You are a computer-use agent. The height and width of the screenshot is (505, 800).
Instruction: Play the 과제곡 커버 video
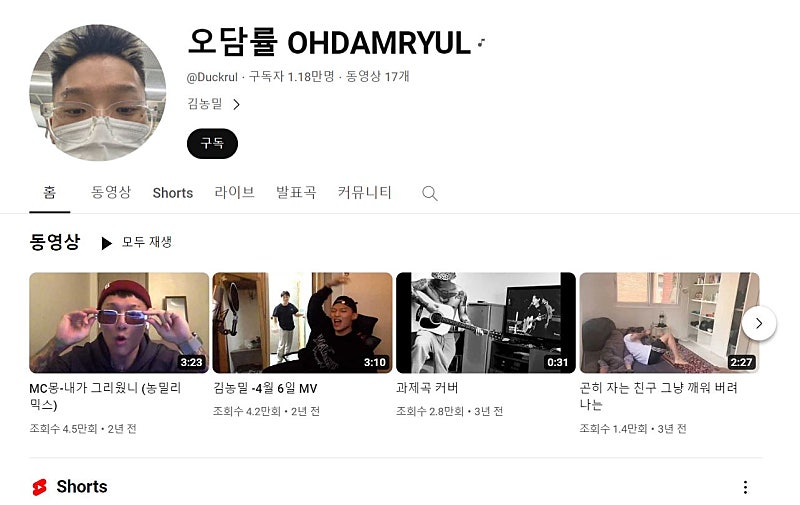pos(485,323)
